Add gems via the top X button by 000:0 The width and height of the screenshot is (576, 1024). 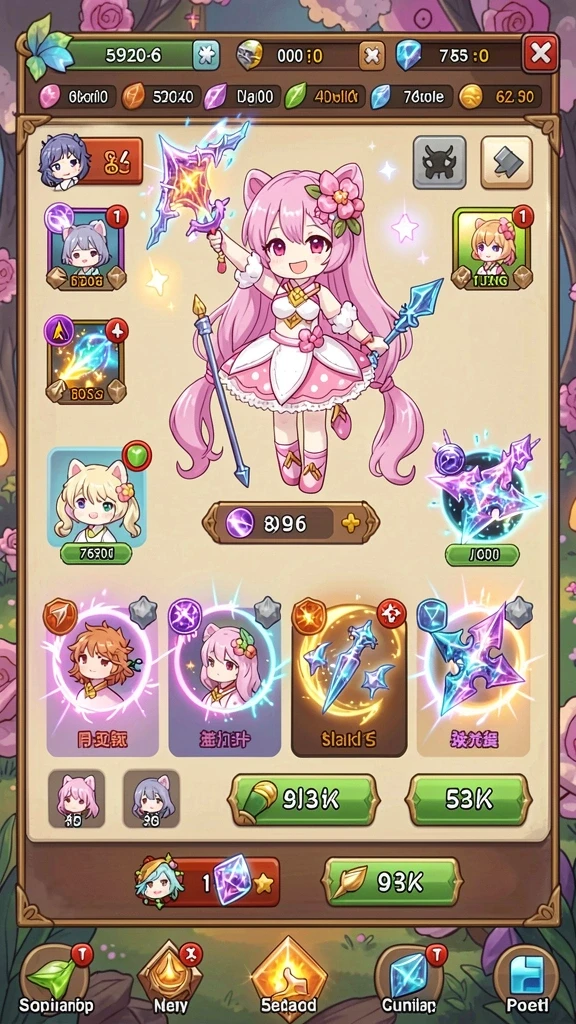372,56
